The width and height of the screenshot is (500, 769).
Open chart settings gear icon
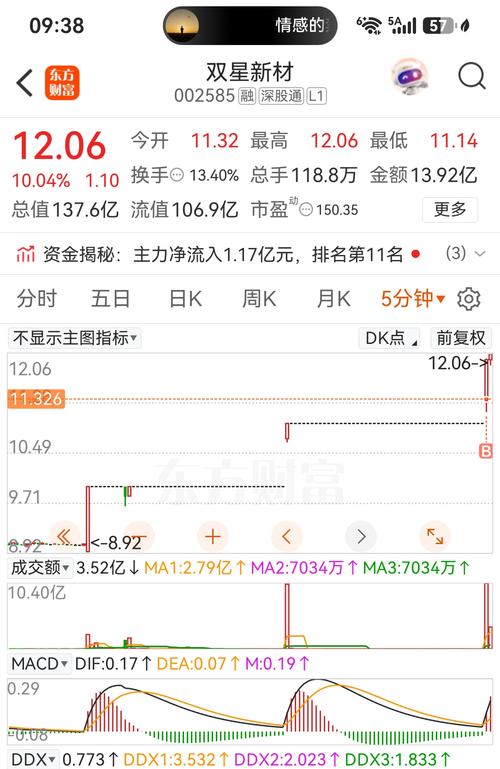(x=469, y=299)
